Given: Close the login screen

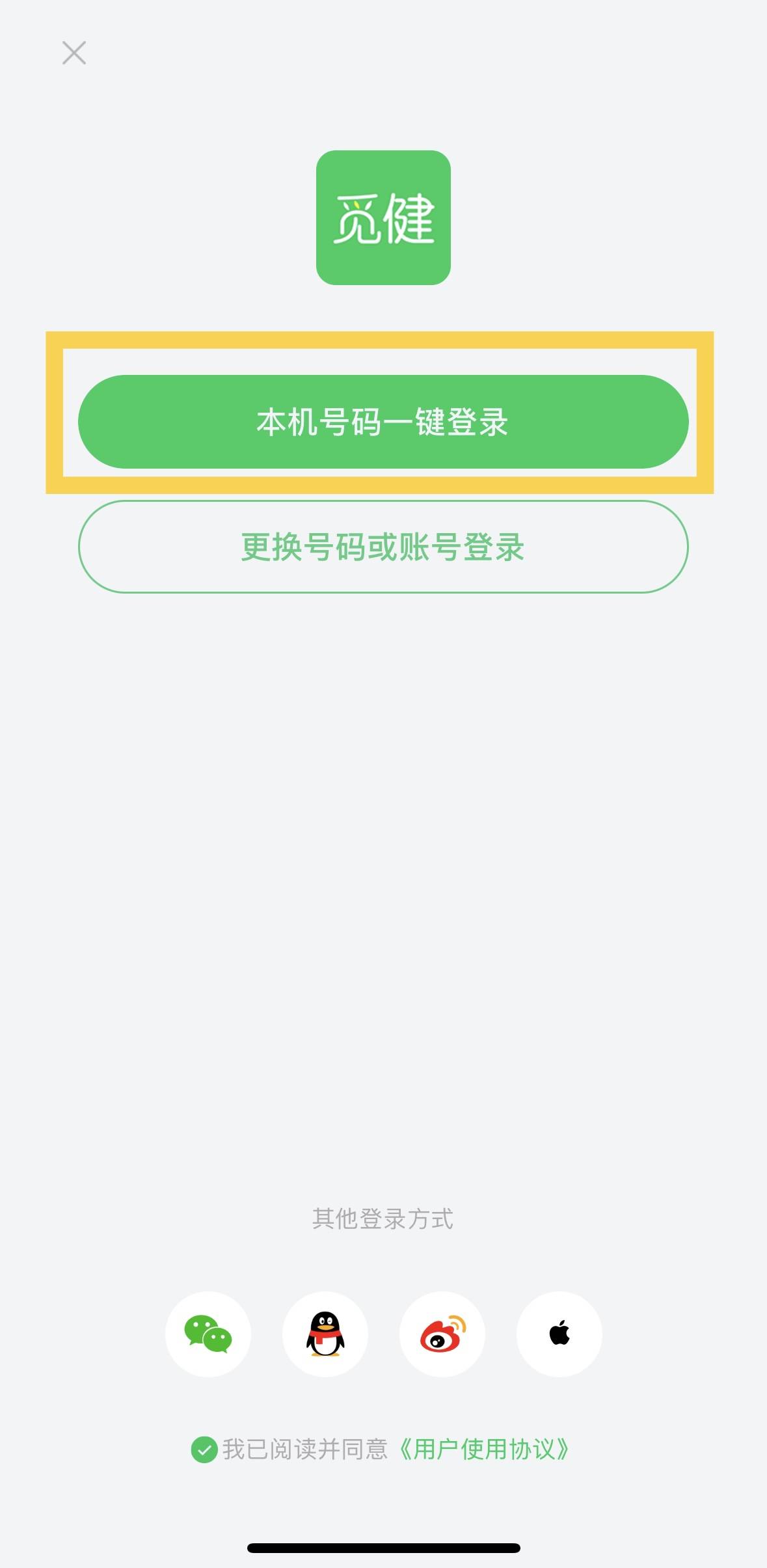Looking at the screenshot, I should click(x=74, y=53).
